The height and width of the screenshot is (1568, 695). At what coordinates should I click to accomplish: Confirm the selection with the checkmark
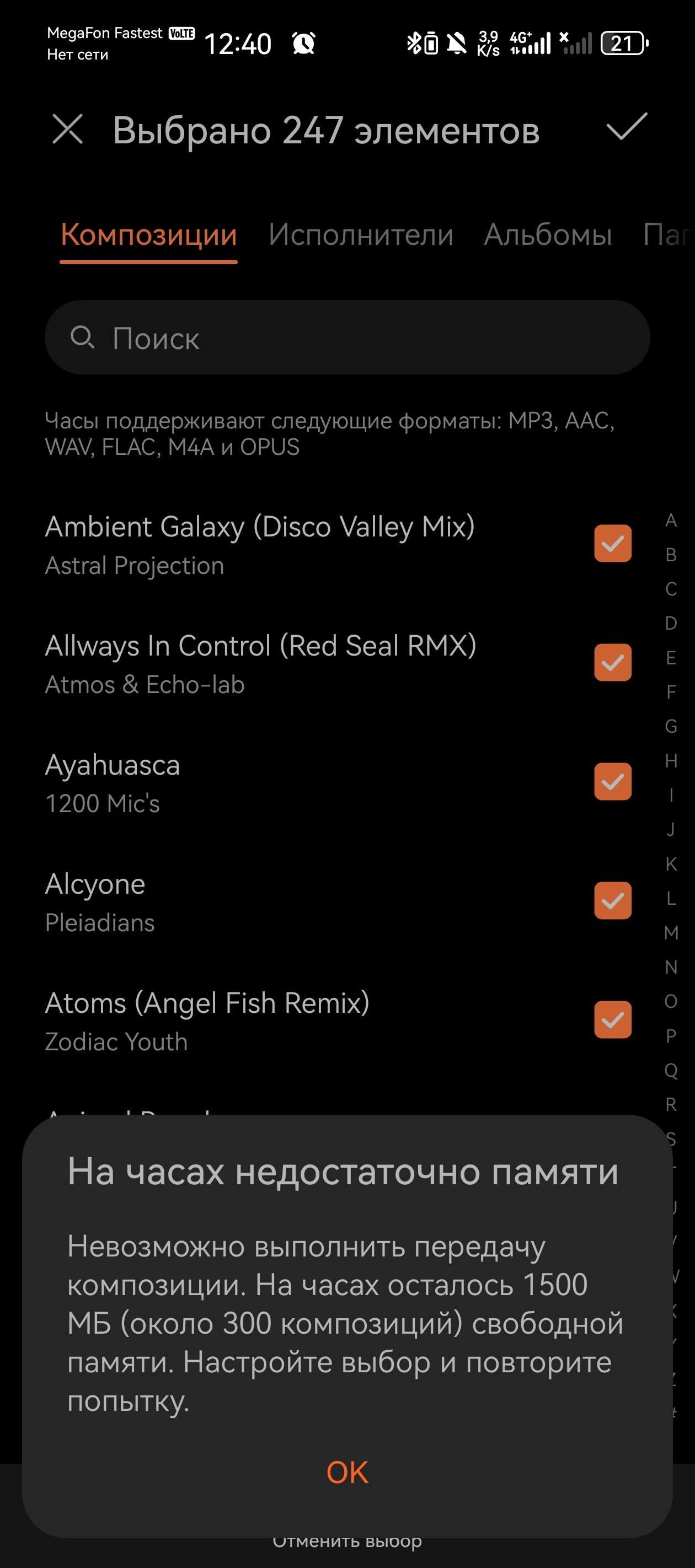pyautogui.click(x=626, y=127)
